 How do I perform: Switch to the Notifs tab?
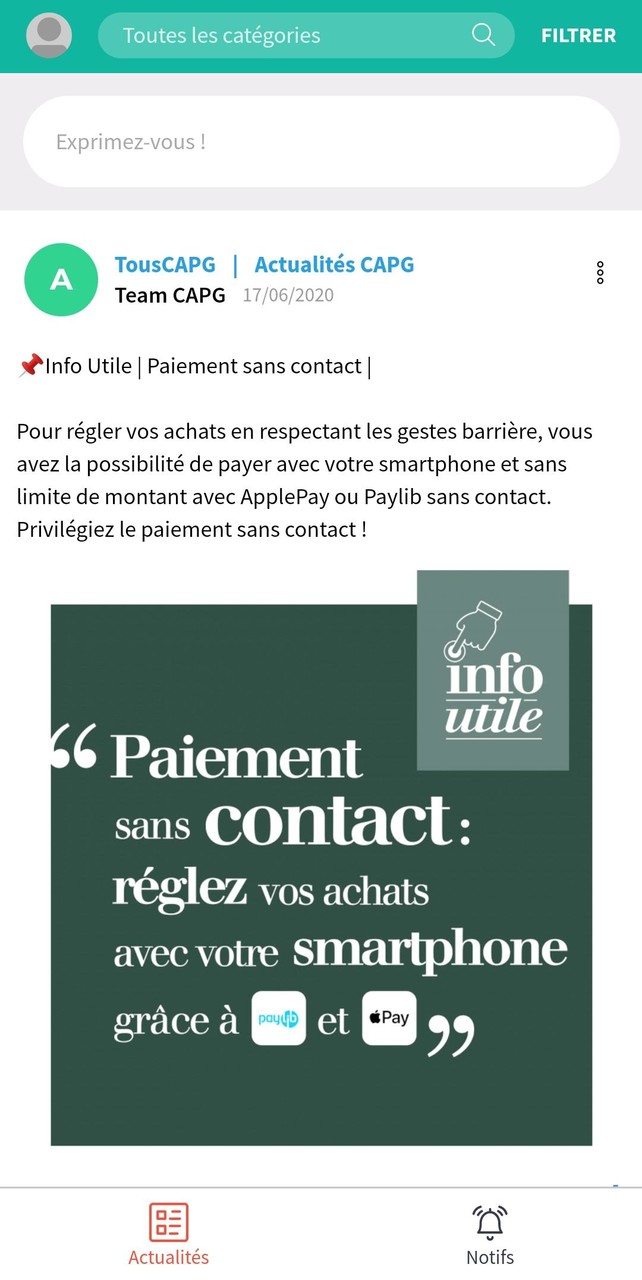[x=490, y=1234]
